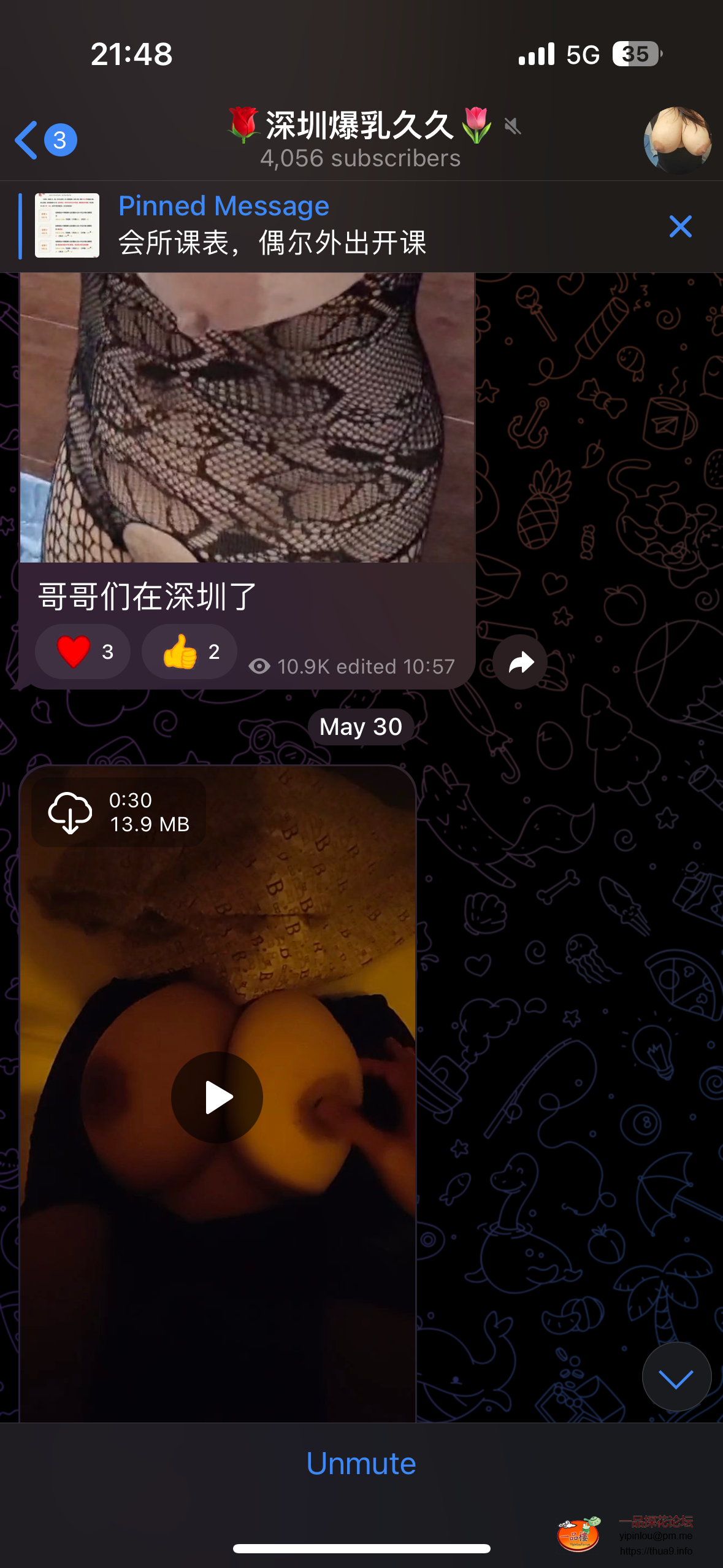Dismiss the pinned message bar
The image size is (723, 1568).
(680, 226)
